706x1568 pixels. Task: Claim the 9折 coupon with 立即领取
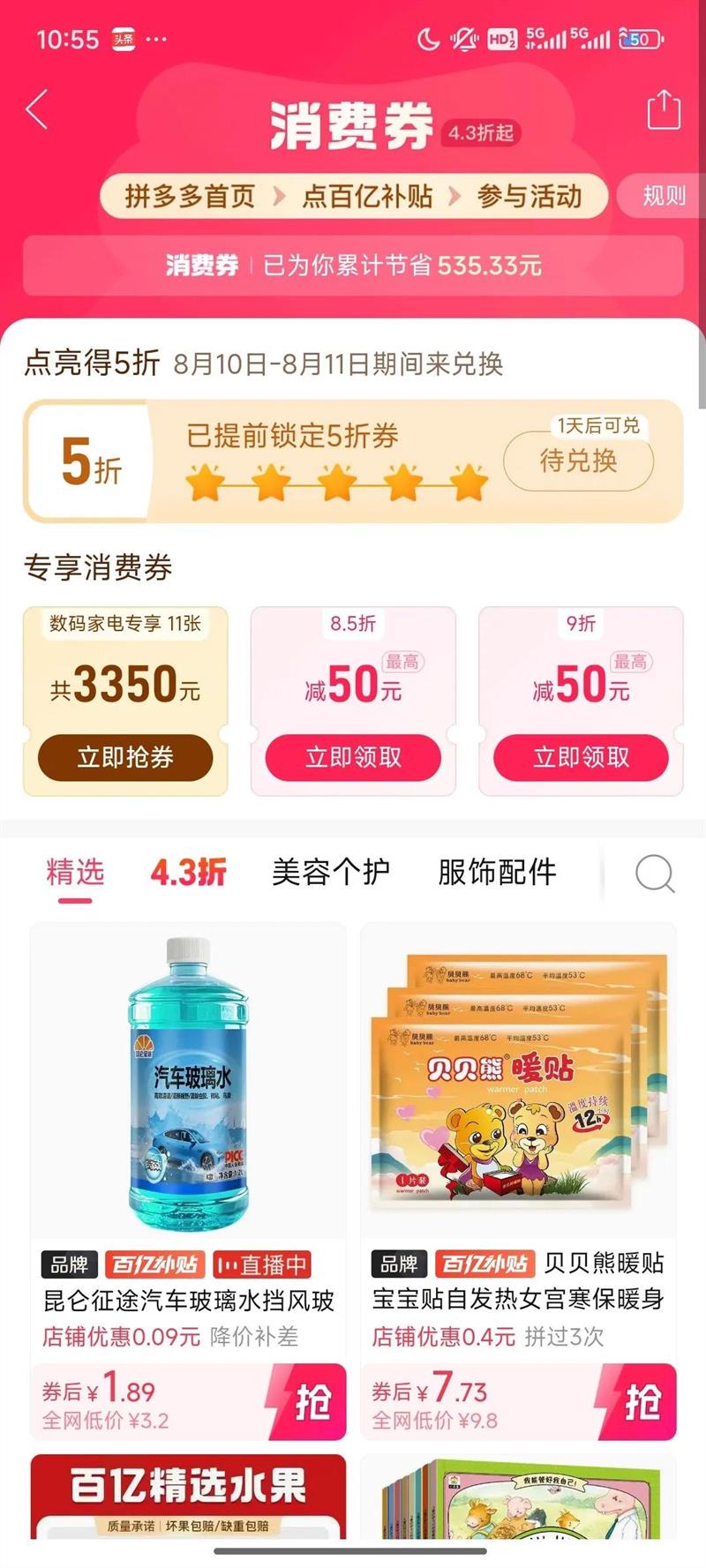[581, 757]
